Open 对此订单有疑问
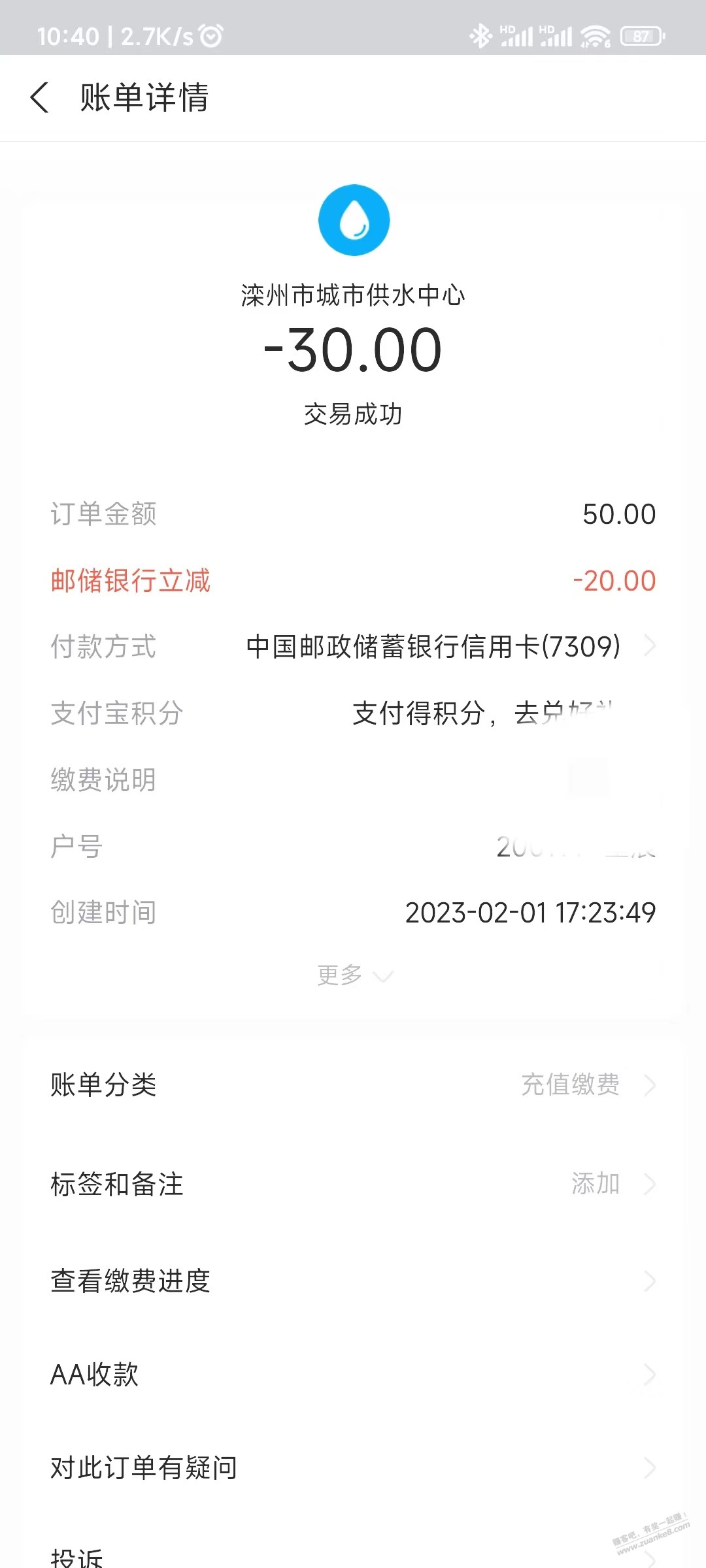 click(x=353, y=1467)
